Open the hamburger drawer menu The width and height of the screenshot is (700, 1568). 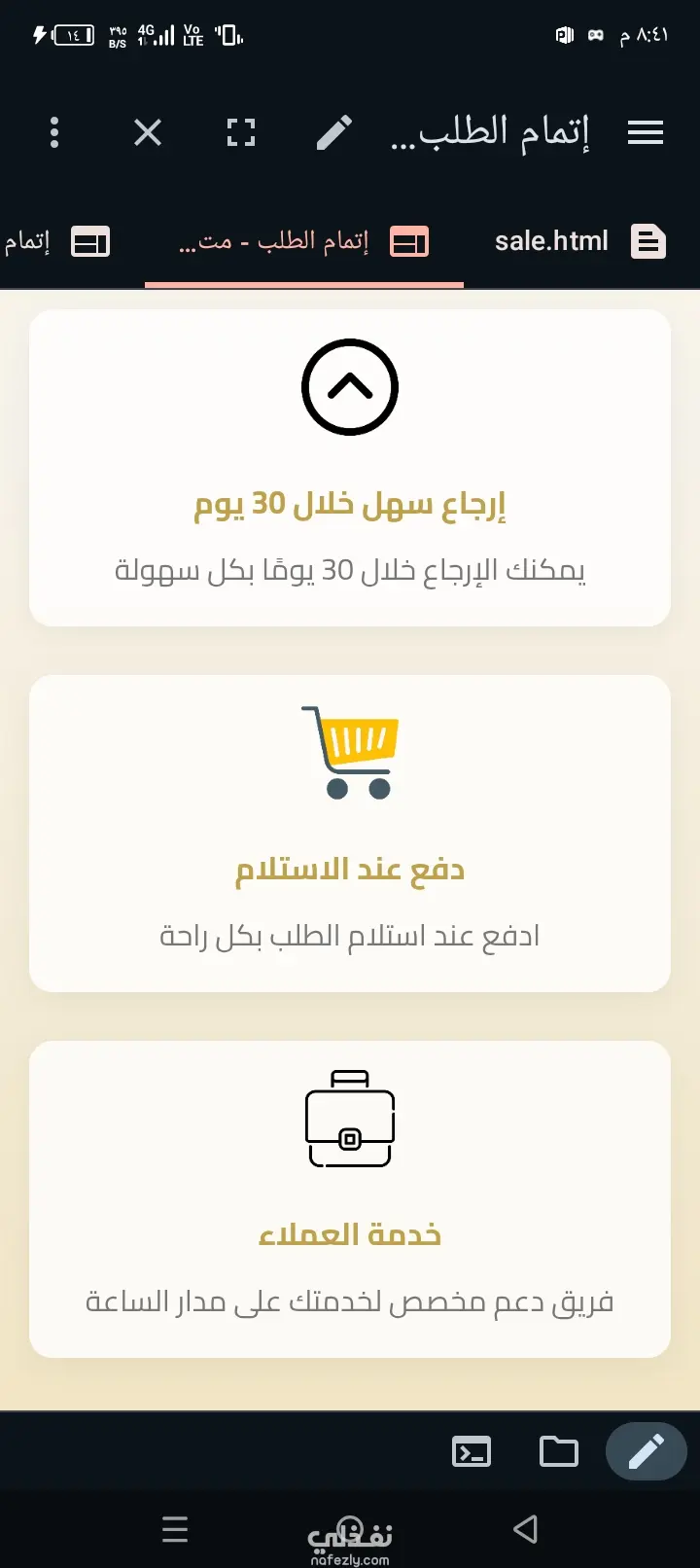646,132
